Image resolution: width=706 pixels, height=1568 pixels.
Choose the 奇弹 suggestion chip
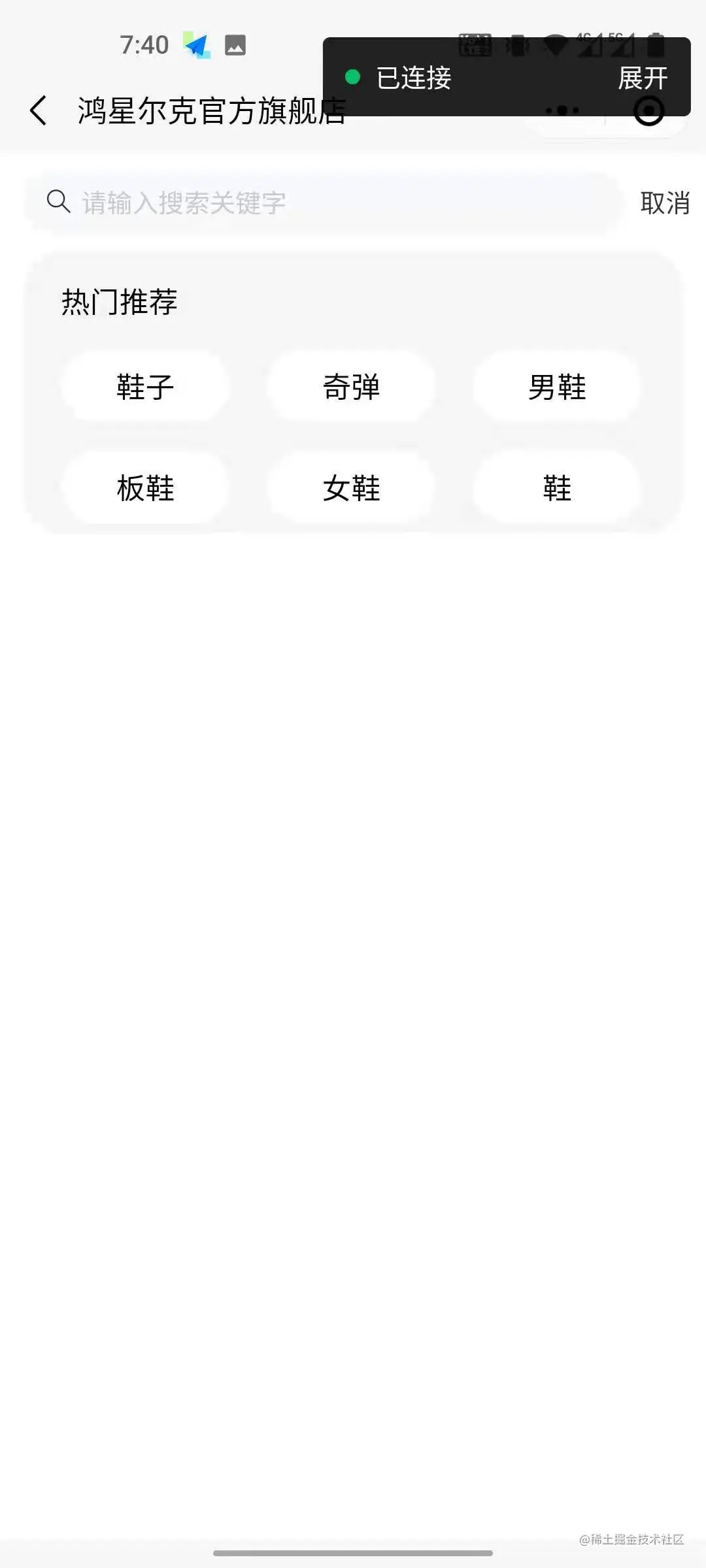click(x=351, y=387)
